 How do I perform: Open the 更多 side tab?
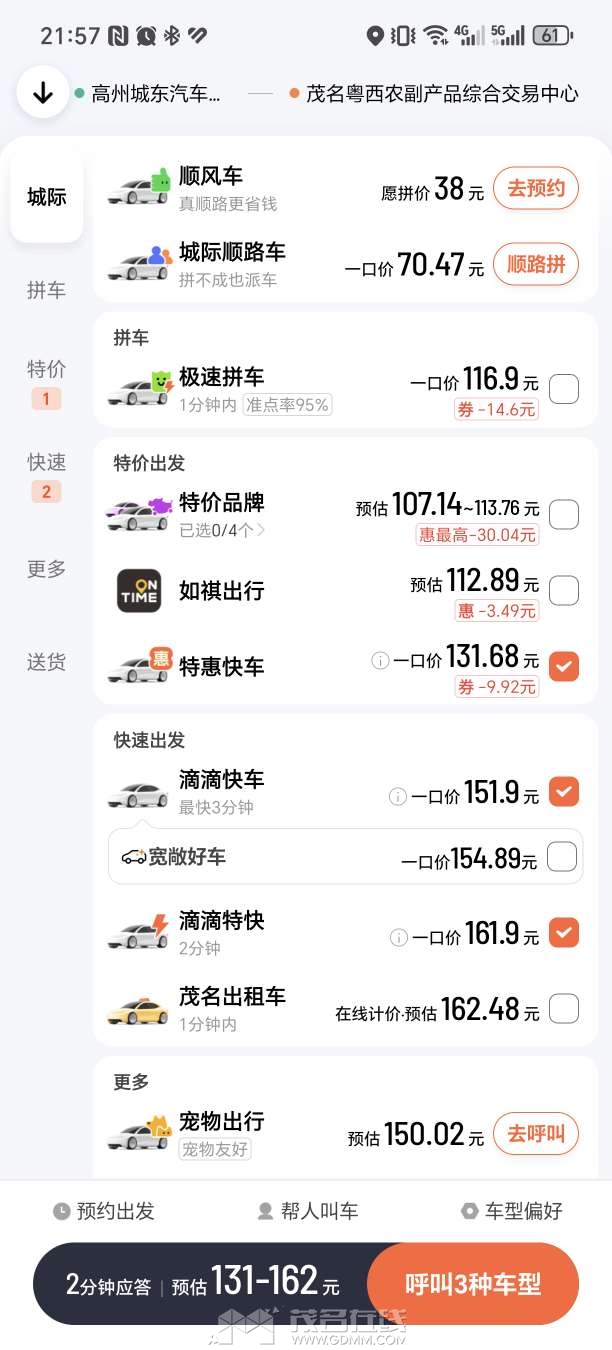[46, 569]
